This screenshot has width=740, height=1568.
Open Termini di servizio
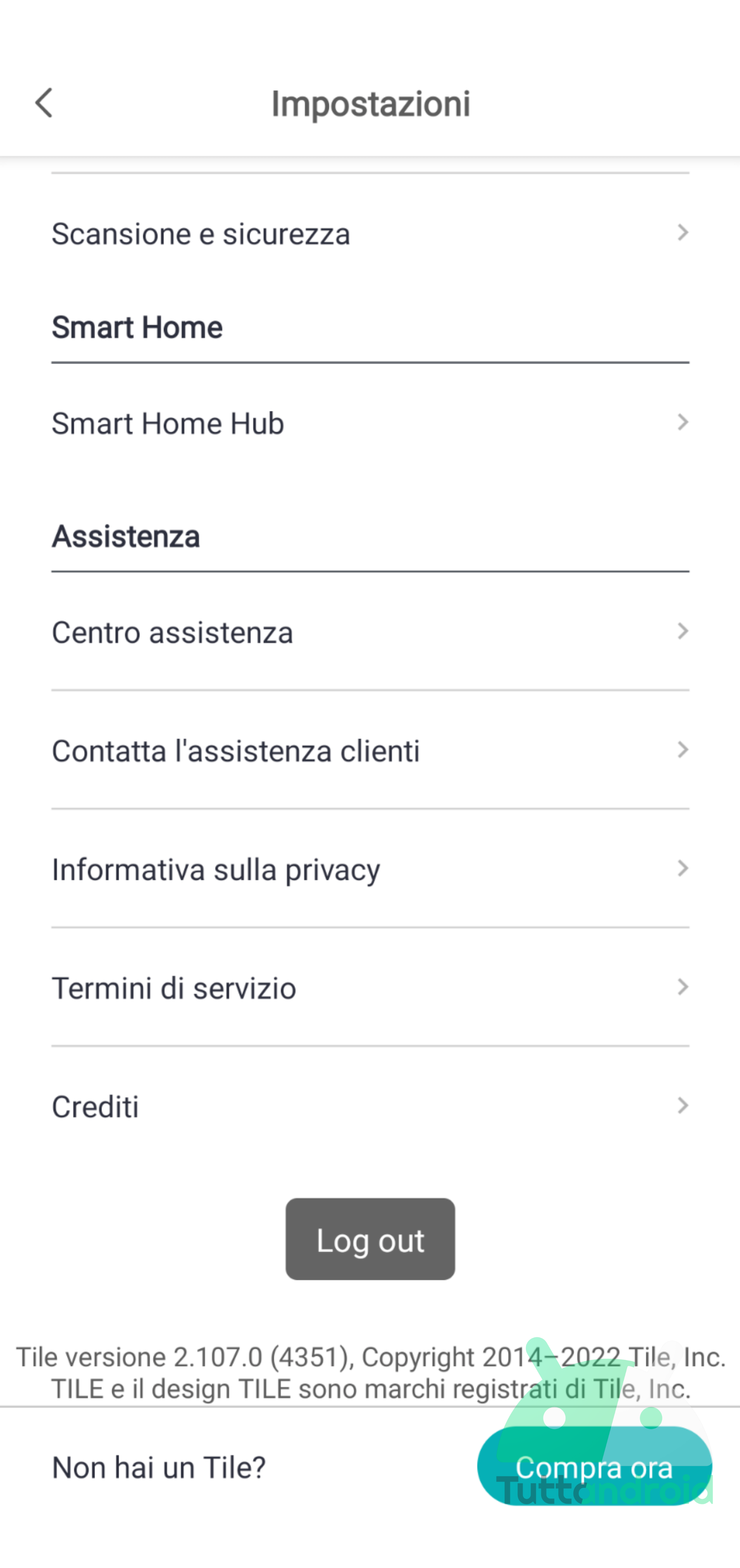coord(370,987)
